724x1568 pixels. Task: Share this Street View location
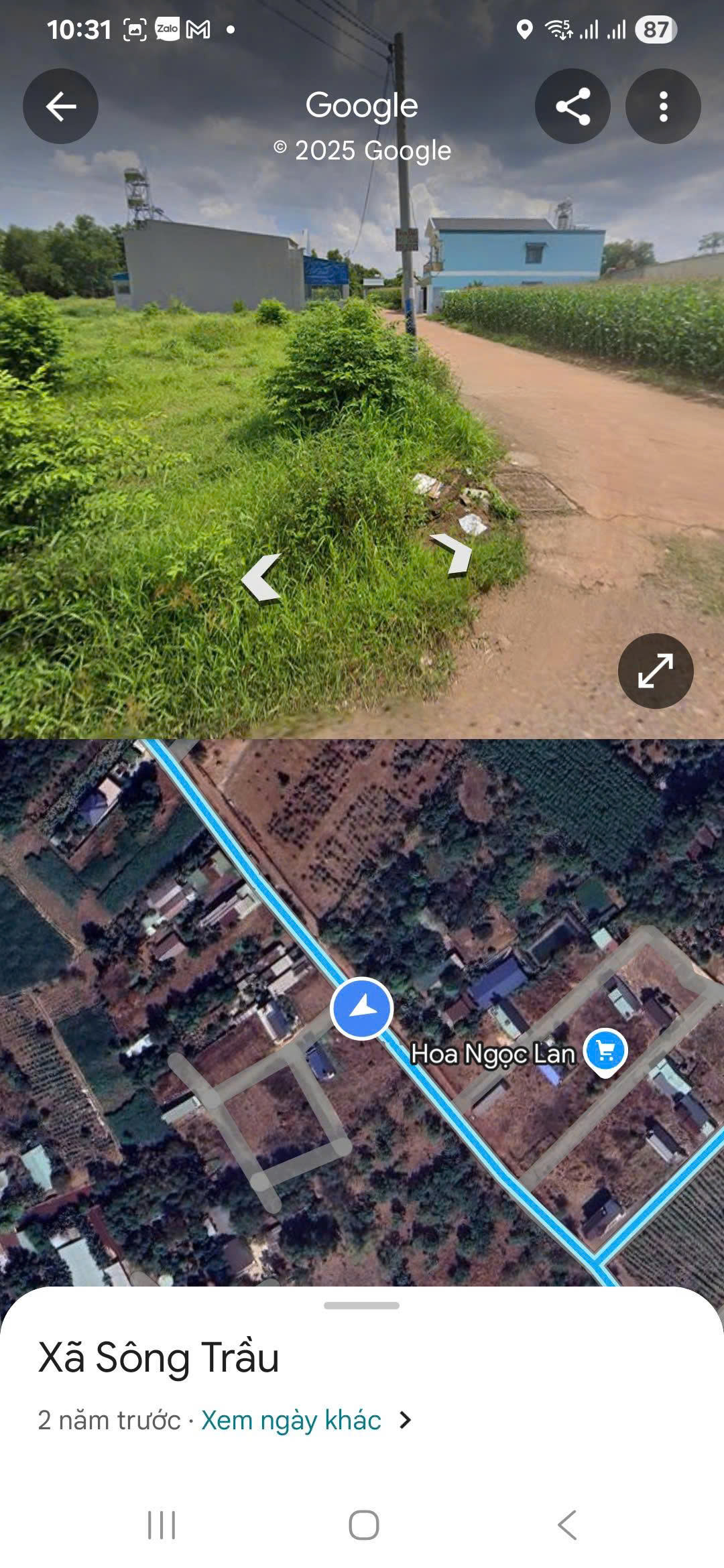[x=572, y=107]
